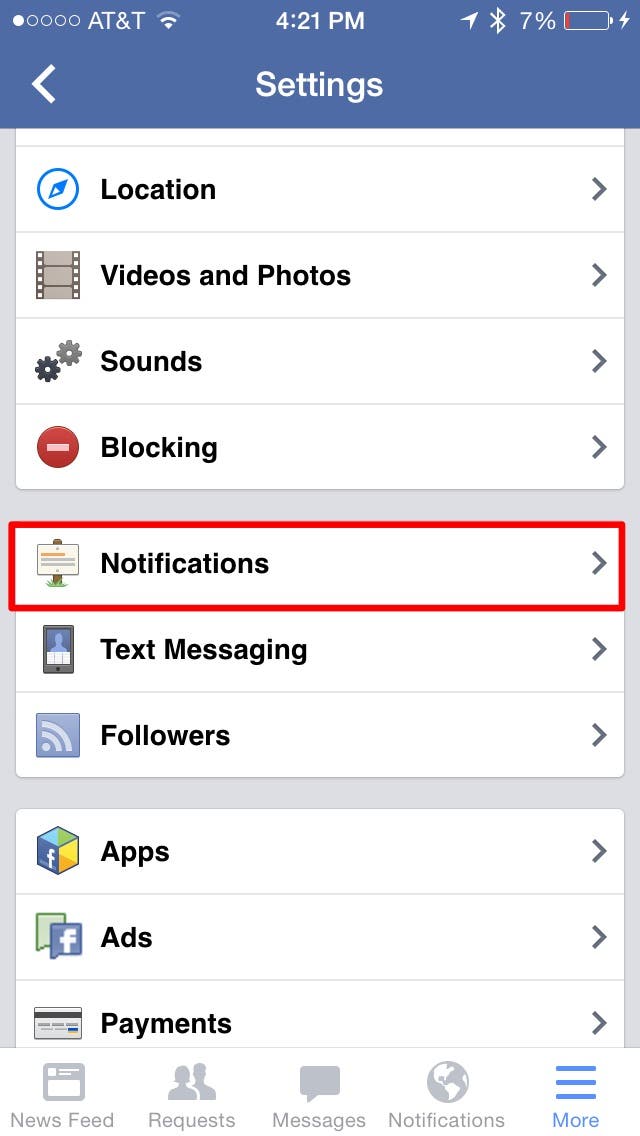
Task: Open Location settings
Action: click(320, 189)
